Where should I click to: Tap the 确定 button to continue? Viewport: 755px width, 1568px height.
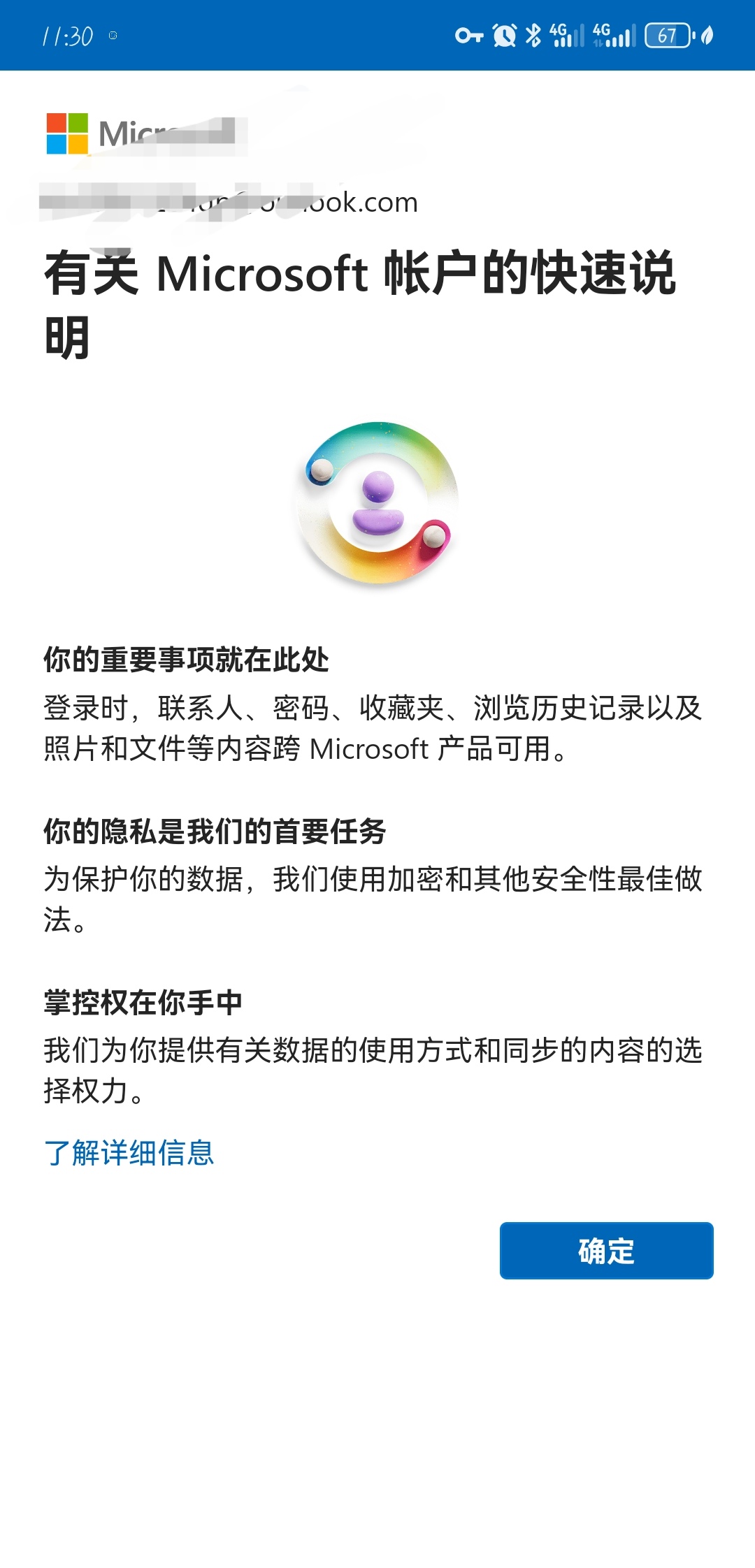606,1250
